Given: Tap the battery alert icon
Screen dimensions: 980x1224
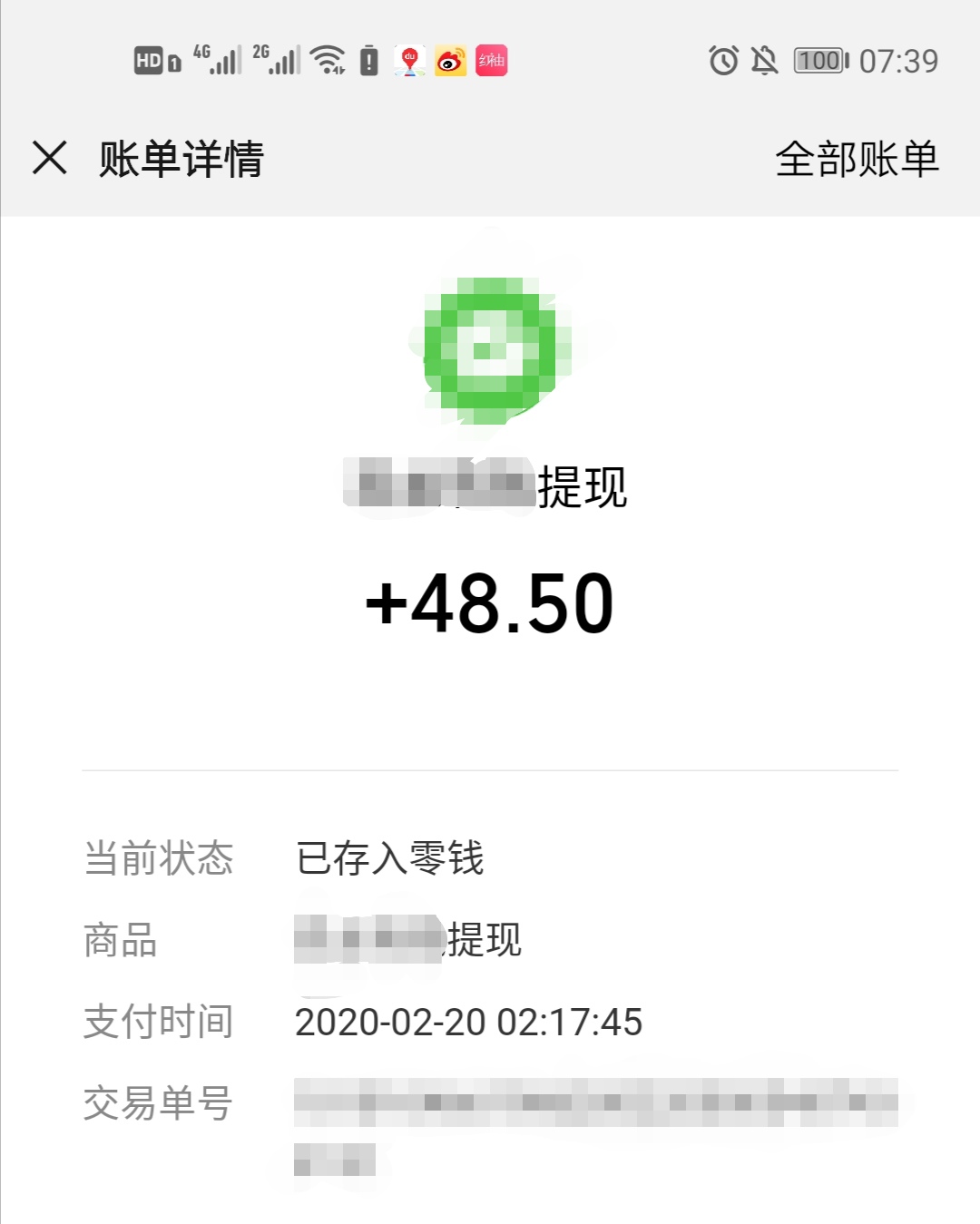Looking at the screenshot, I should tap(369, 61).
